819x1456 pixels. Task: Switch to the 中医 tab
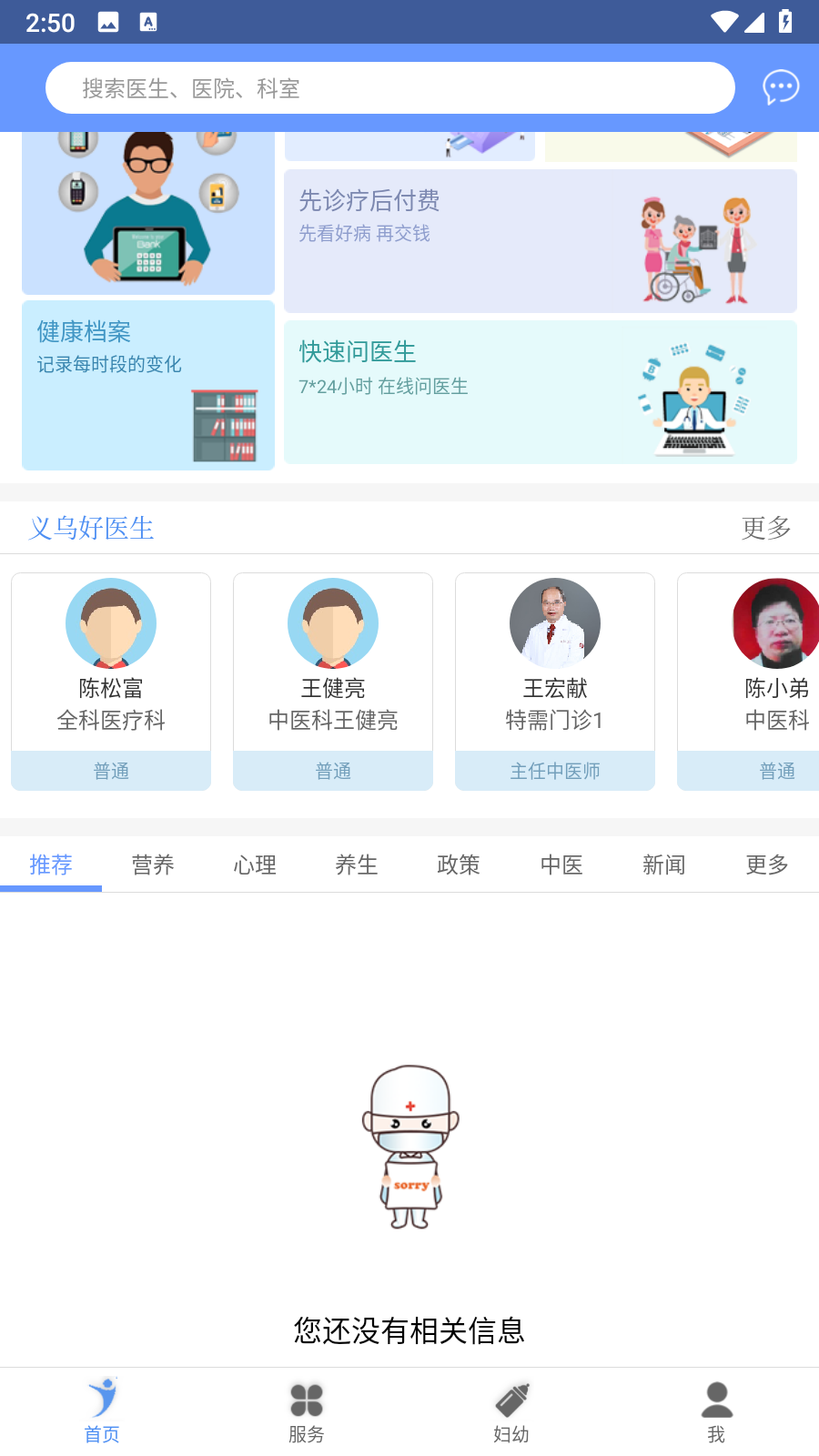click(561, 864)
